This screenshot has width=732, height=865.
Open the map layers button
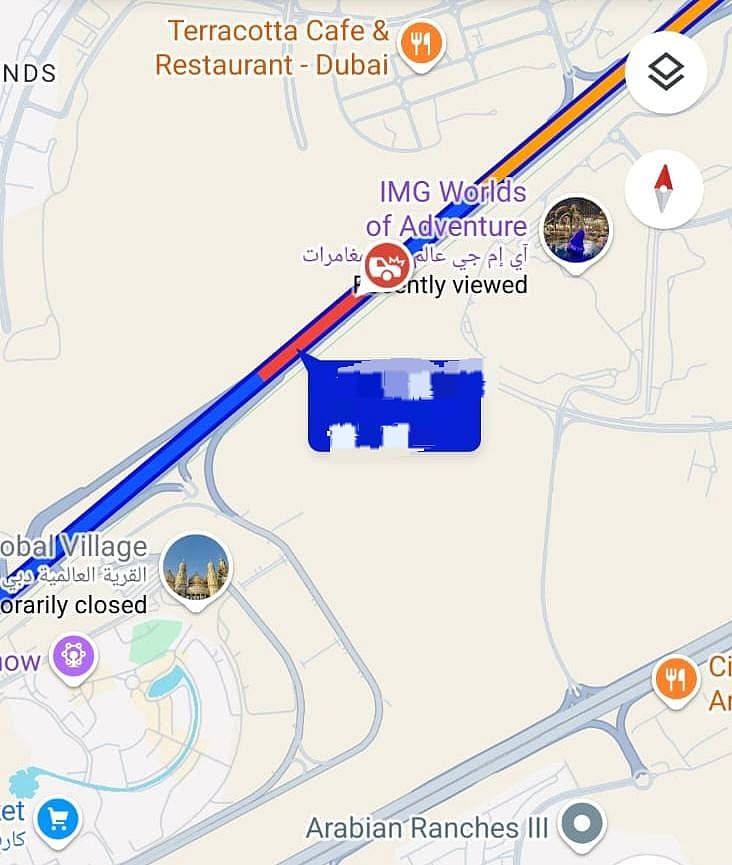coord(666,71)
